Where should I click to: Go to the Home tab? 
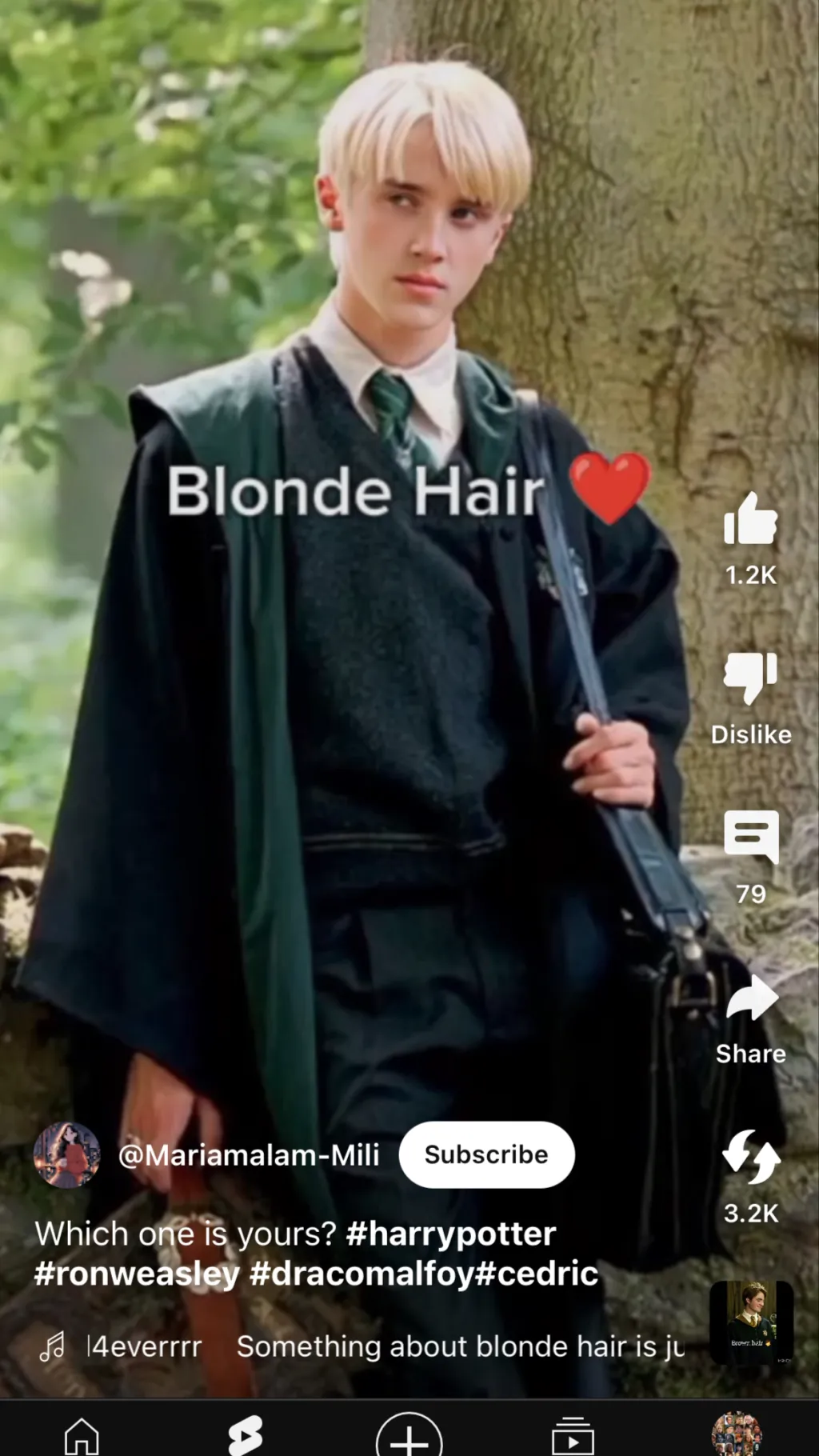(82, 1436)
